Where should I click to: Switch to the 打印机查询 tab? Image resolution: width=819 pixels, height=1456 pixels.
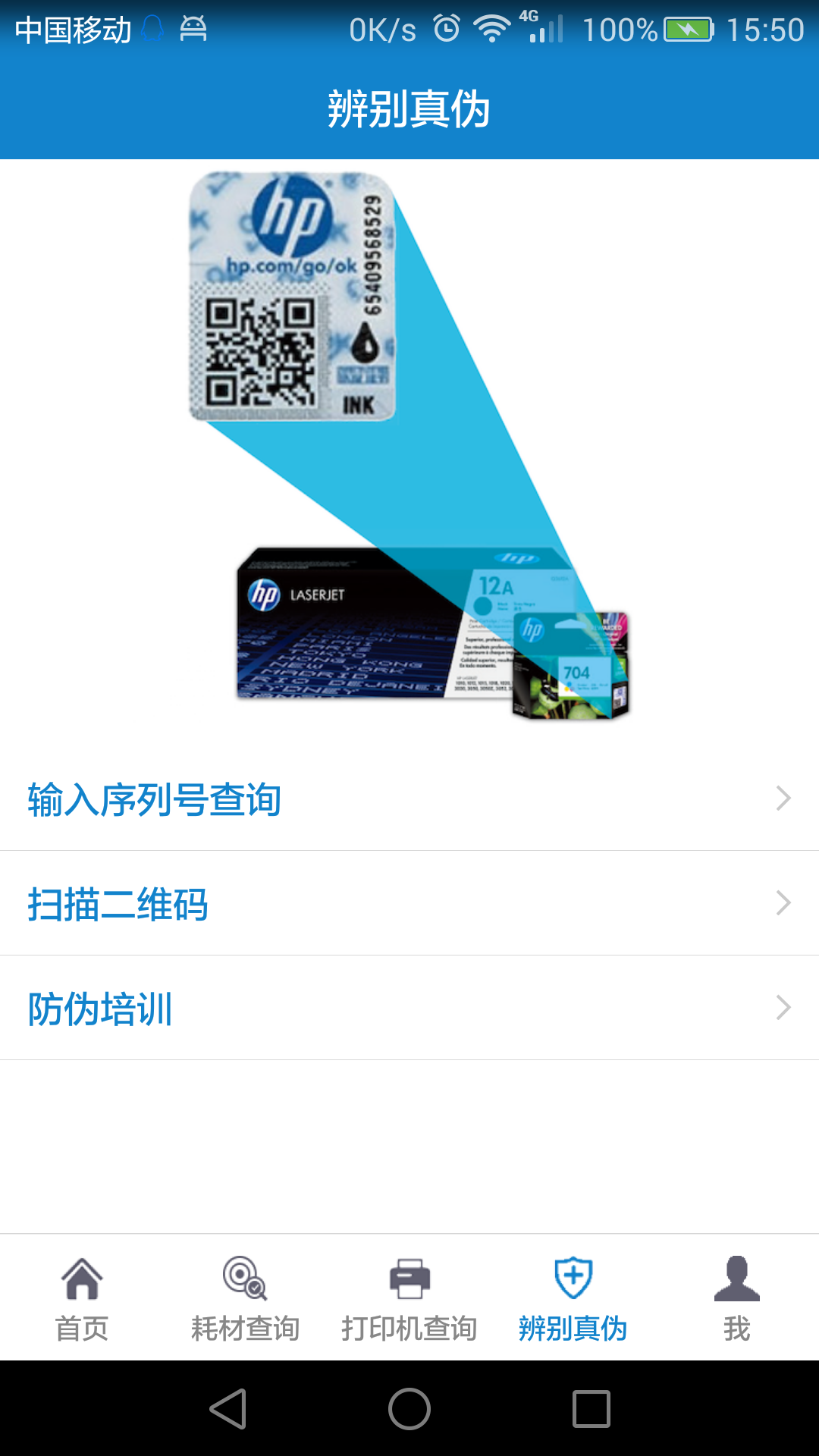[x=409, y=1298]
